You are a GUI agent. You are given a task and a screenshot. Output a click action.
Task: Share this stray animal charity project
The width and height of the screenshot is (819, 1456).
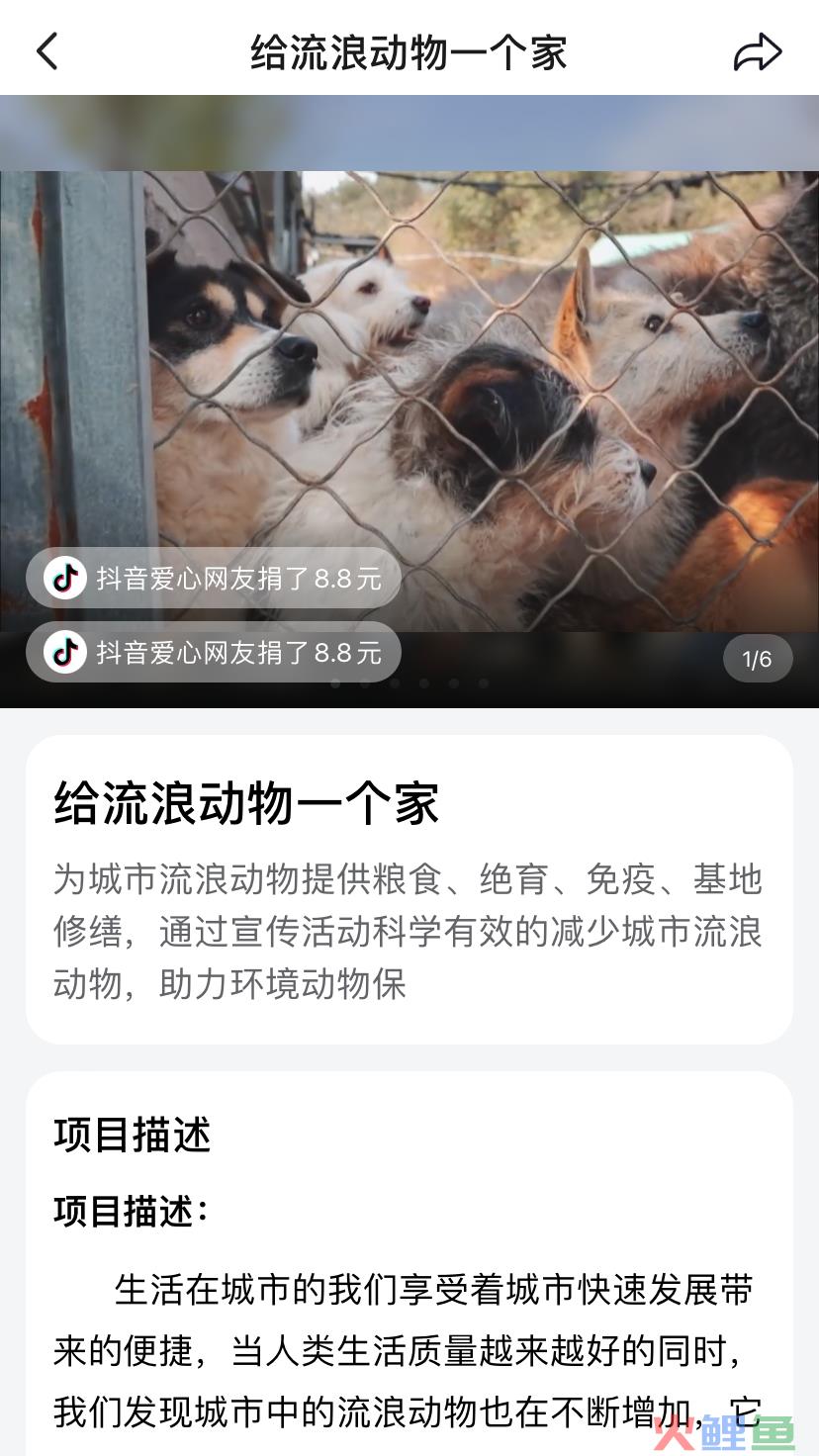point(758,52)
